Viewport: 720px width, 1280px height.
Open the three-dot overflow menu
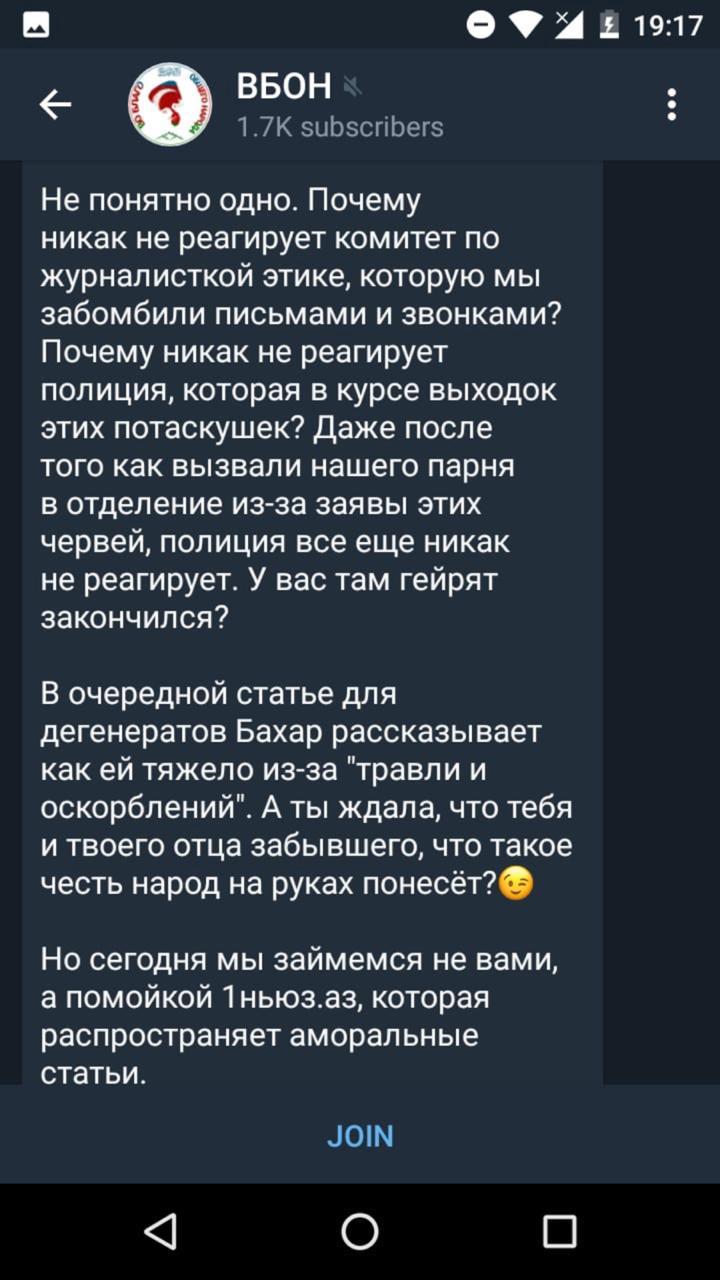click(672, 104)
